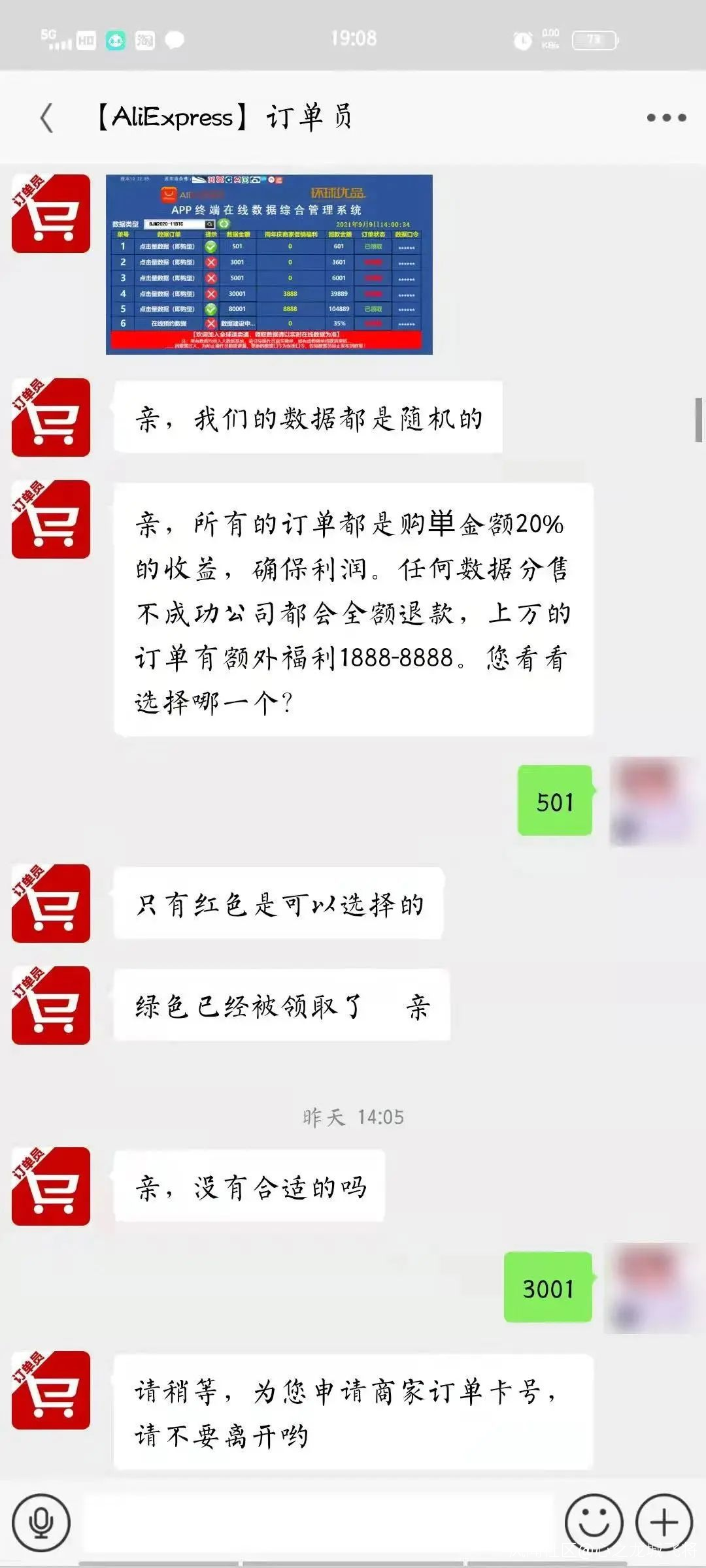Tap my avatar next to the 501 message
Screen dimensions: 706x1568
pos(650,801)
